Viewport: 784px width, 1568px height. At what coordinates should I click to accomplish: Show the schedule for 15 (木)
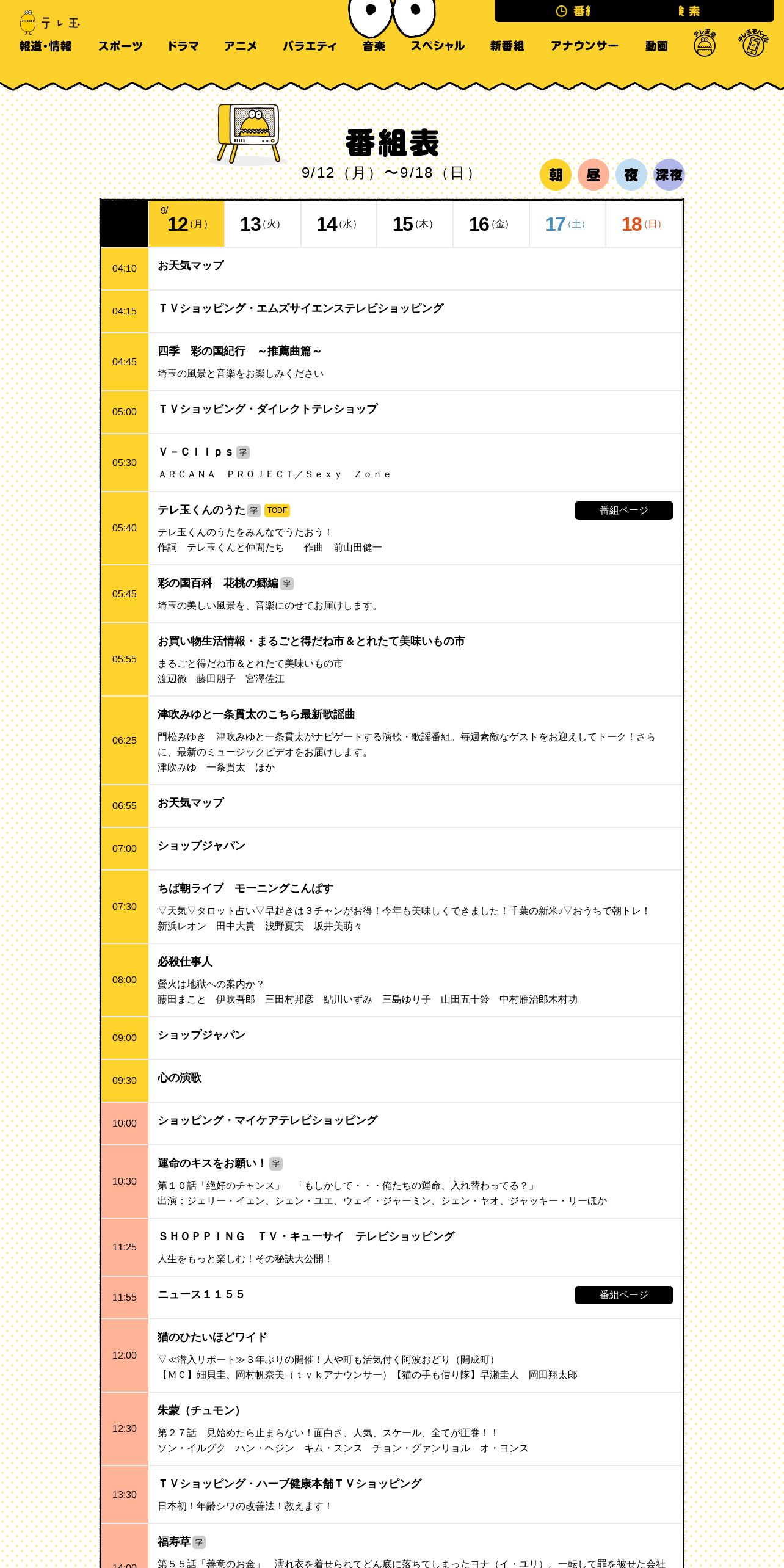(x=415, y=224)
